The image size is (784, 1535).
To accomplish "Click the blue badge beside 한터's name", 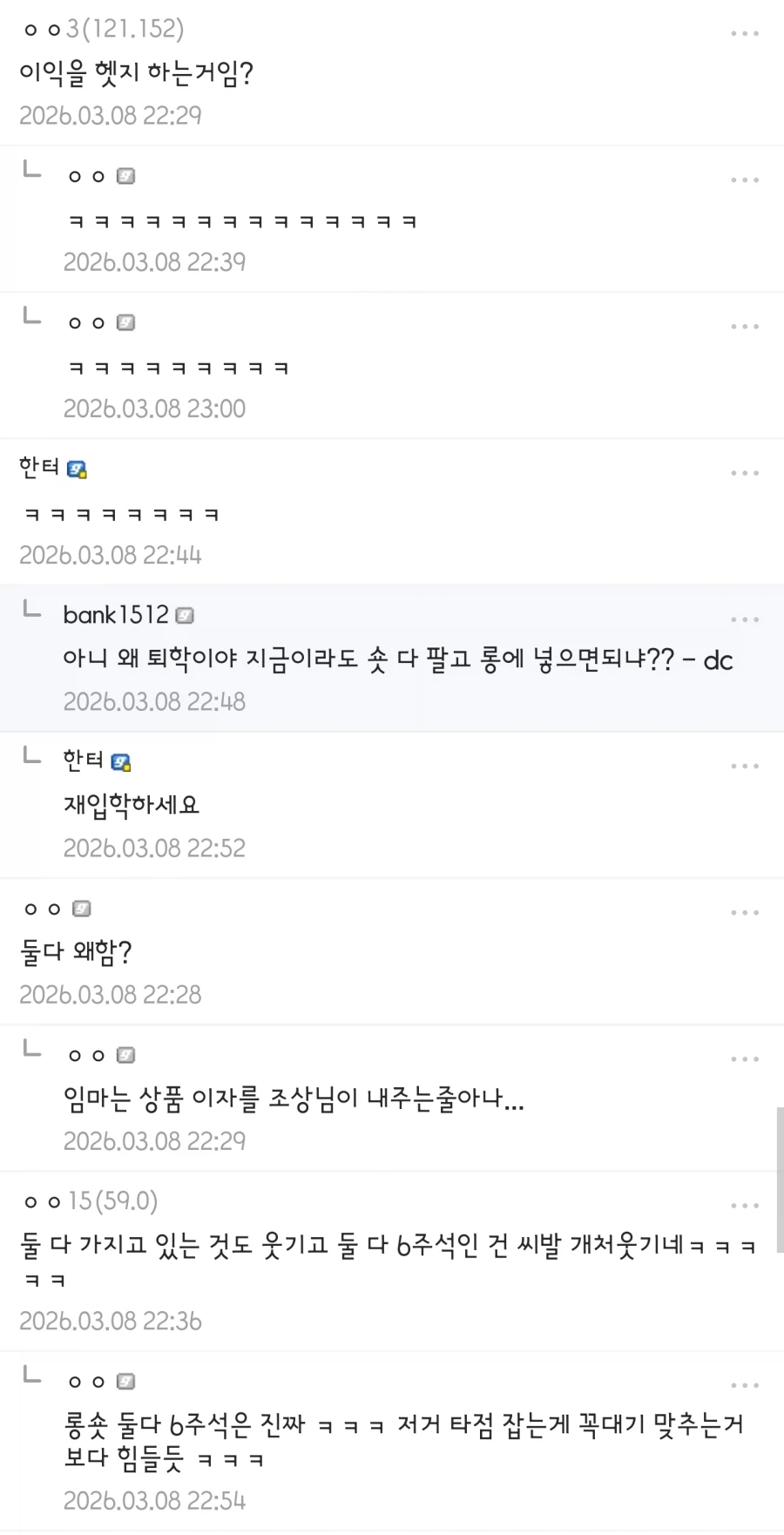I will [x=78, y=469].
